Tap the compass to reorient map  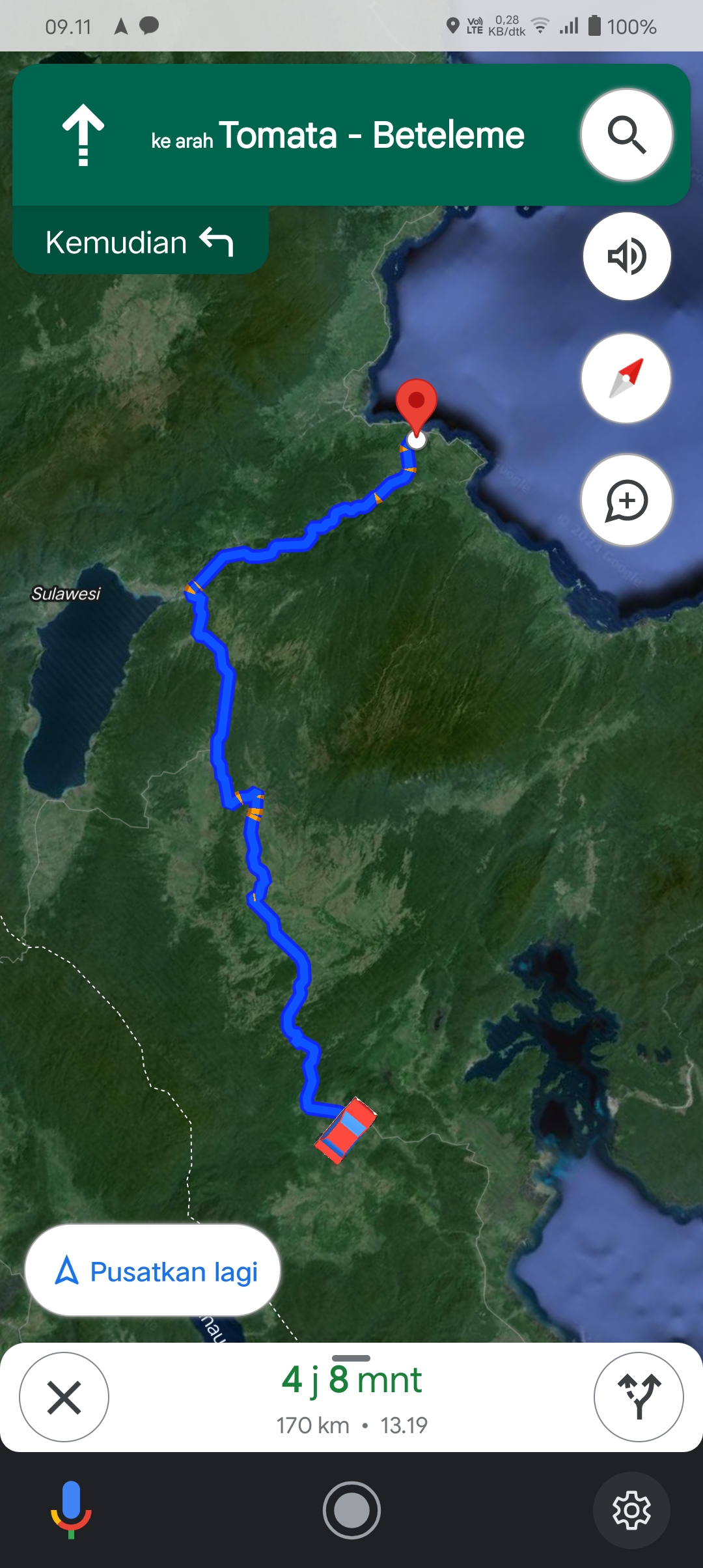626,378
